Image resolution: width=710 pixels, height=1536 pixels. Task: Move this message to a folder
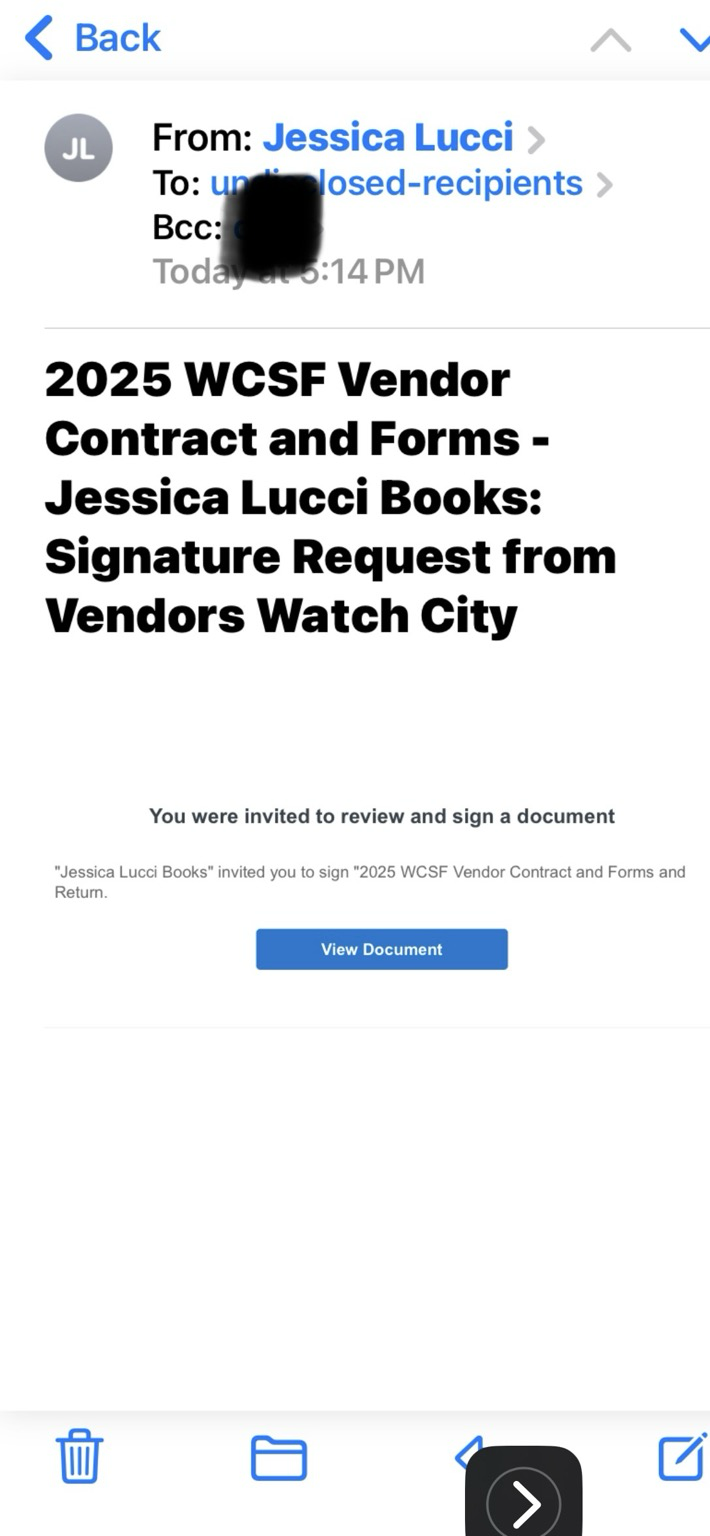(278, 1457)
